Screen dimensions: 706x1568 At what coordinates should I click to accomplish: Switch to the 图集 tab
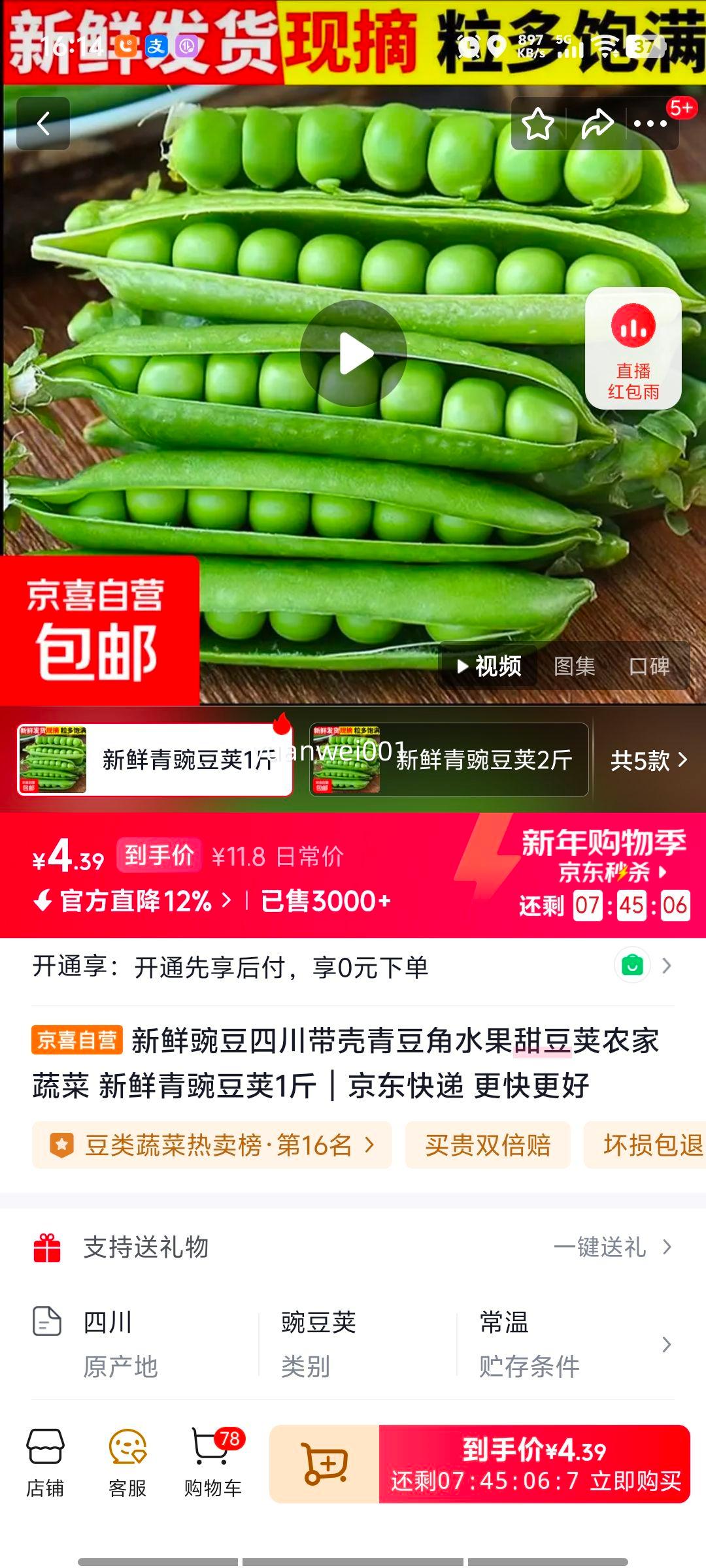click(577, 666)
